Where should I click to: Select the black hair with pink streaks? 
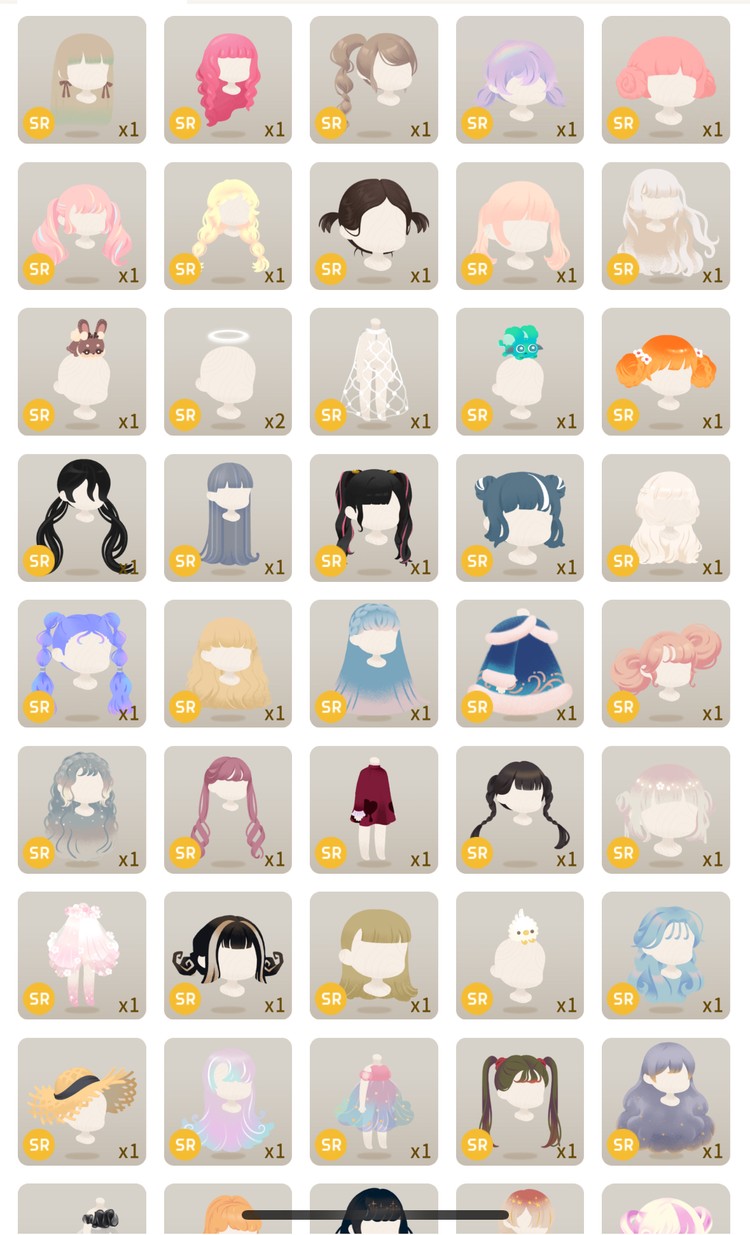374,518
